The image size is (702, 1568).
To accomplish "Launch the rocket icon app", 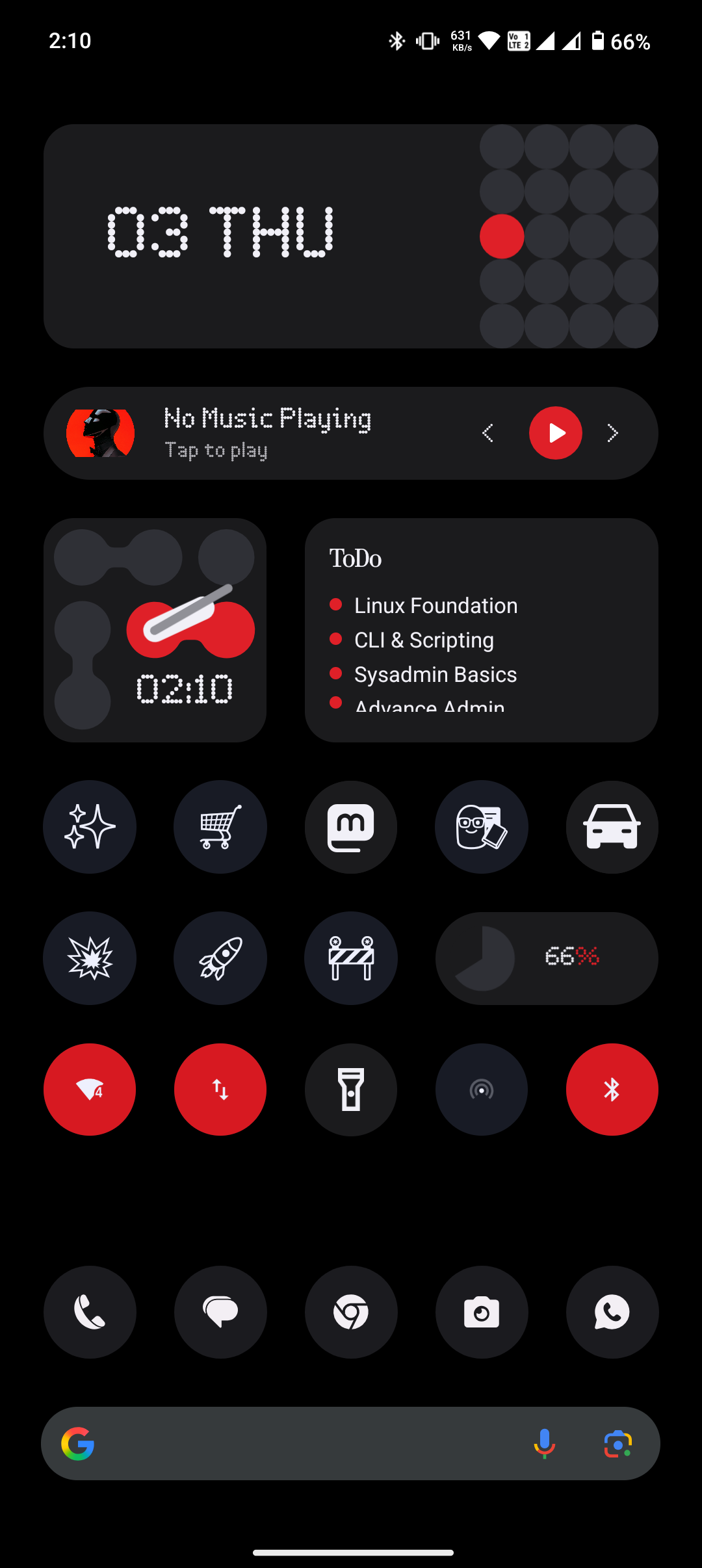I will coord(220,958).
